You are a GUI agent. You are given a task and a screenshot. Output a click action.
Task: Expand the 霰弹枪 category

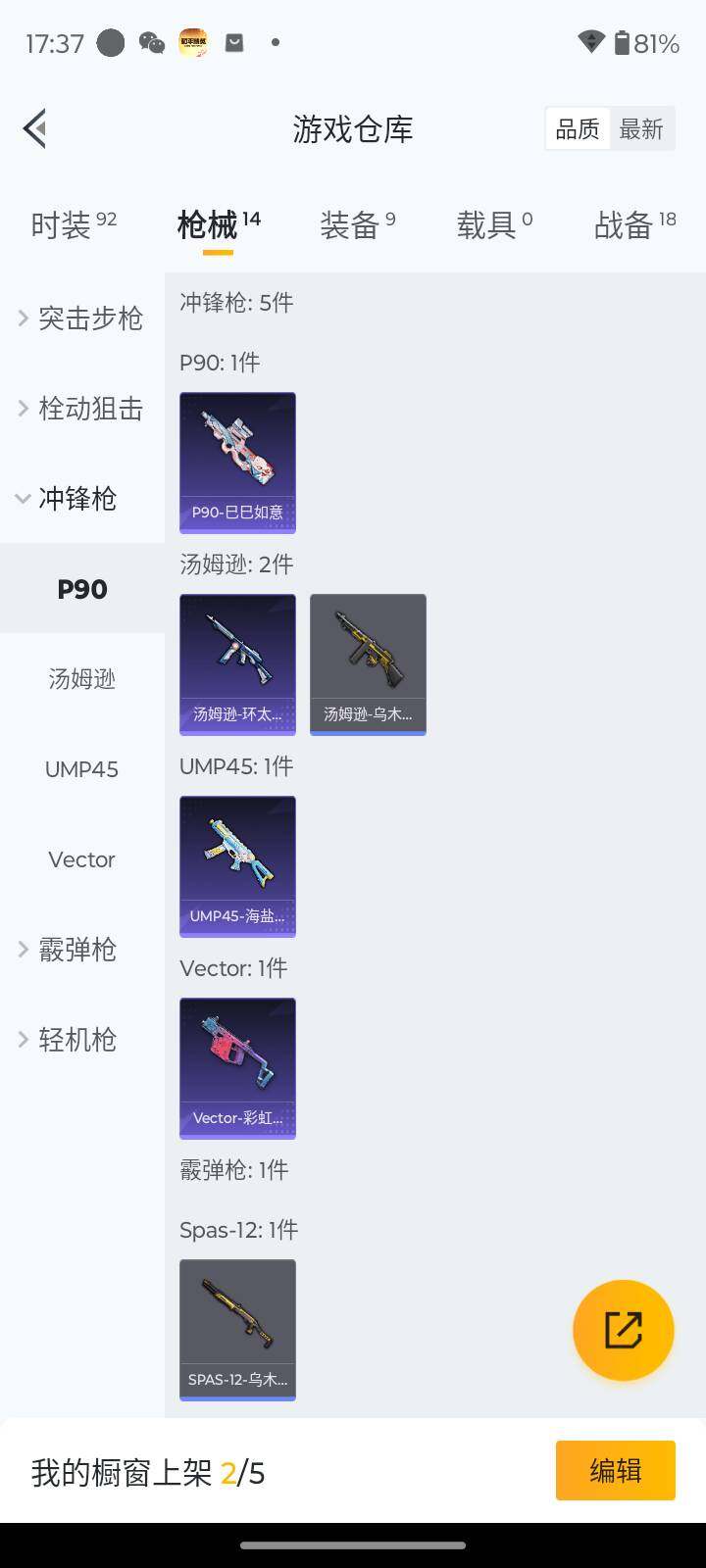coord(69,950)
